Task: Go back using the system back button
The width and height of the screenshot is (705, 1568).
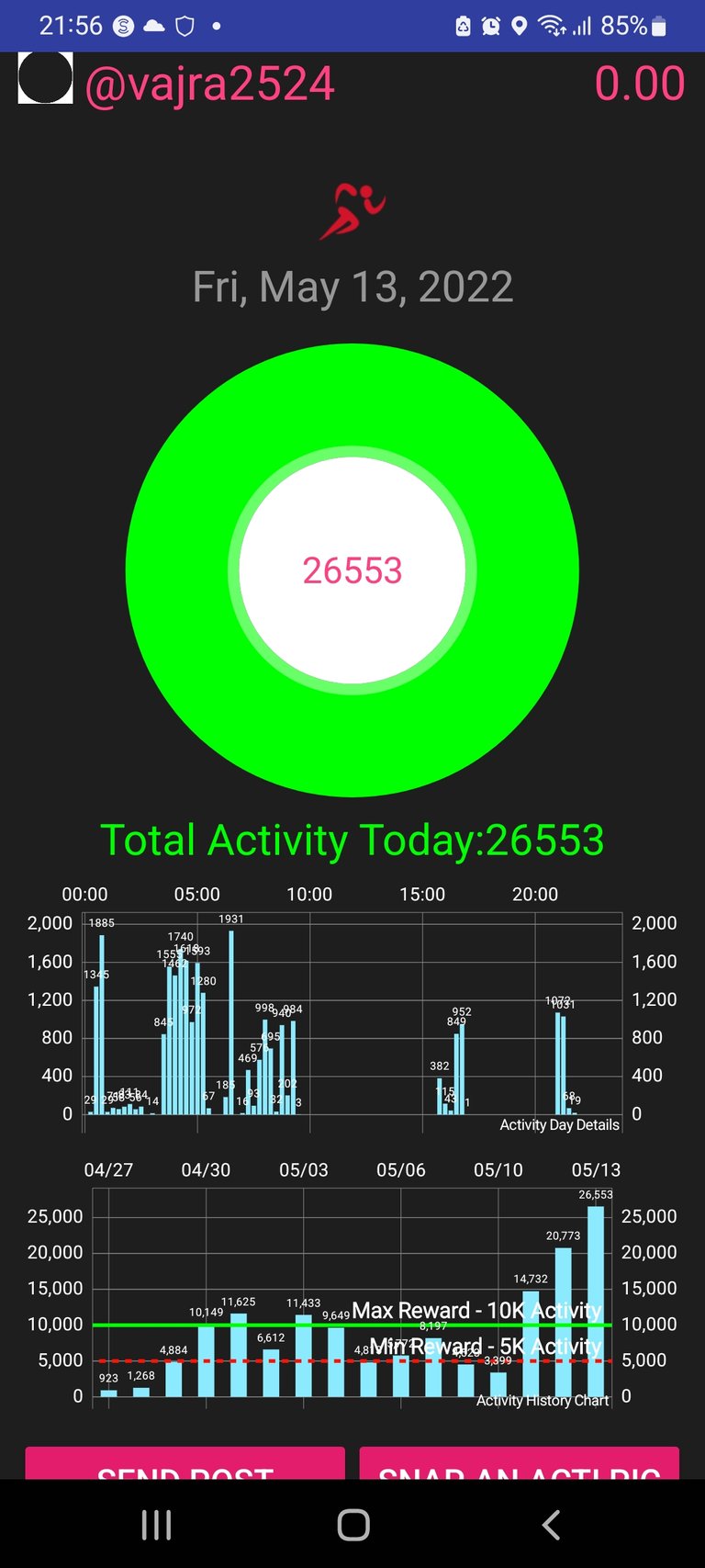Action: (x=551, y=1525)
